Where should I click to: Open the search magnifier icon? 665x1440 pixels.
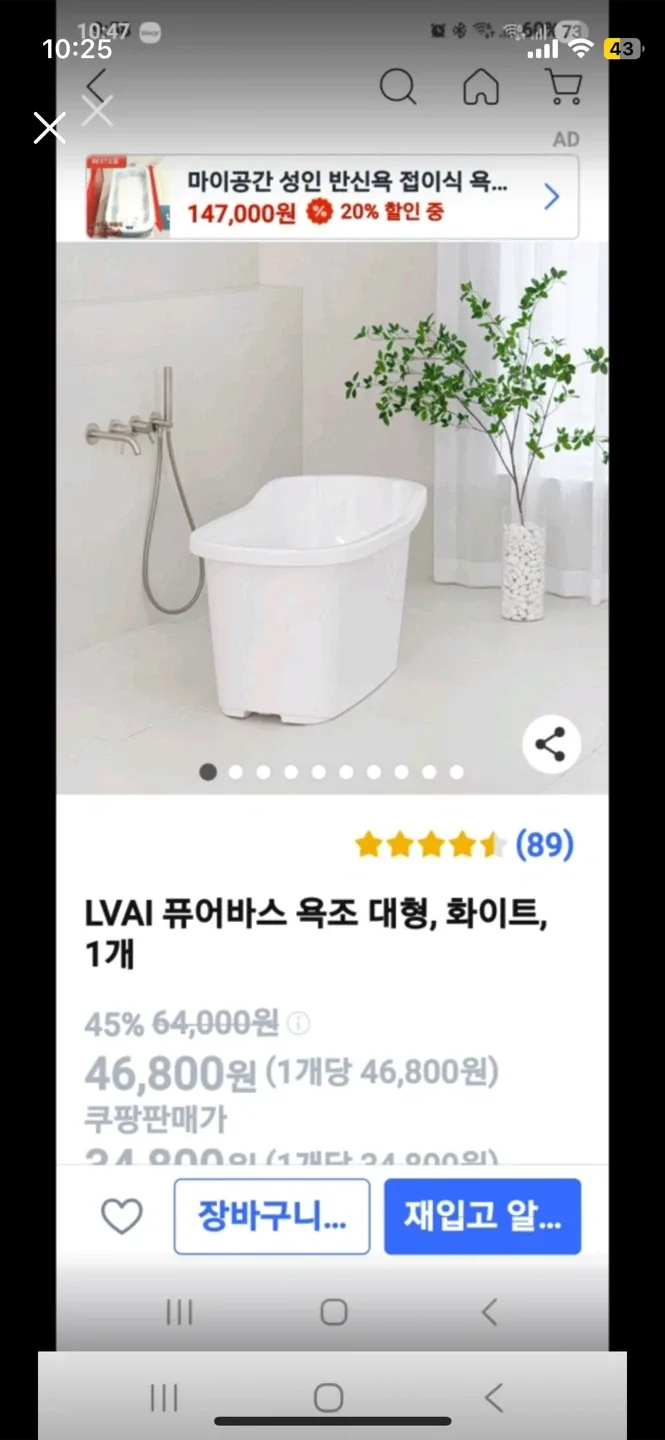click(397, 88)
